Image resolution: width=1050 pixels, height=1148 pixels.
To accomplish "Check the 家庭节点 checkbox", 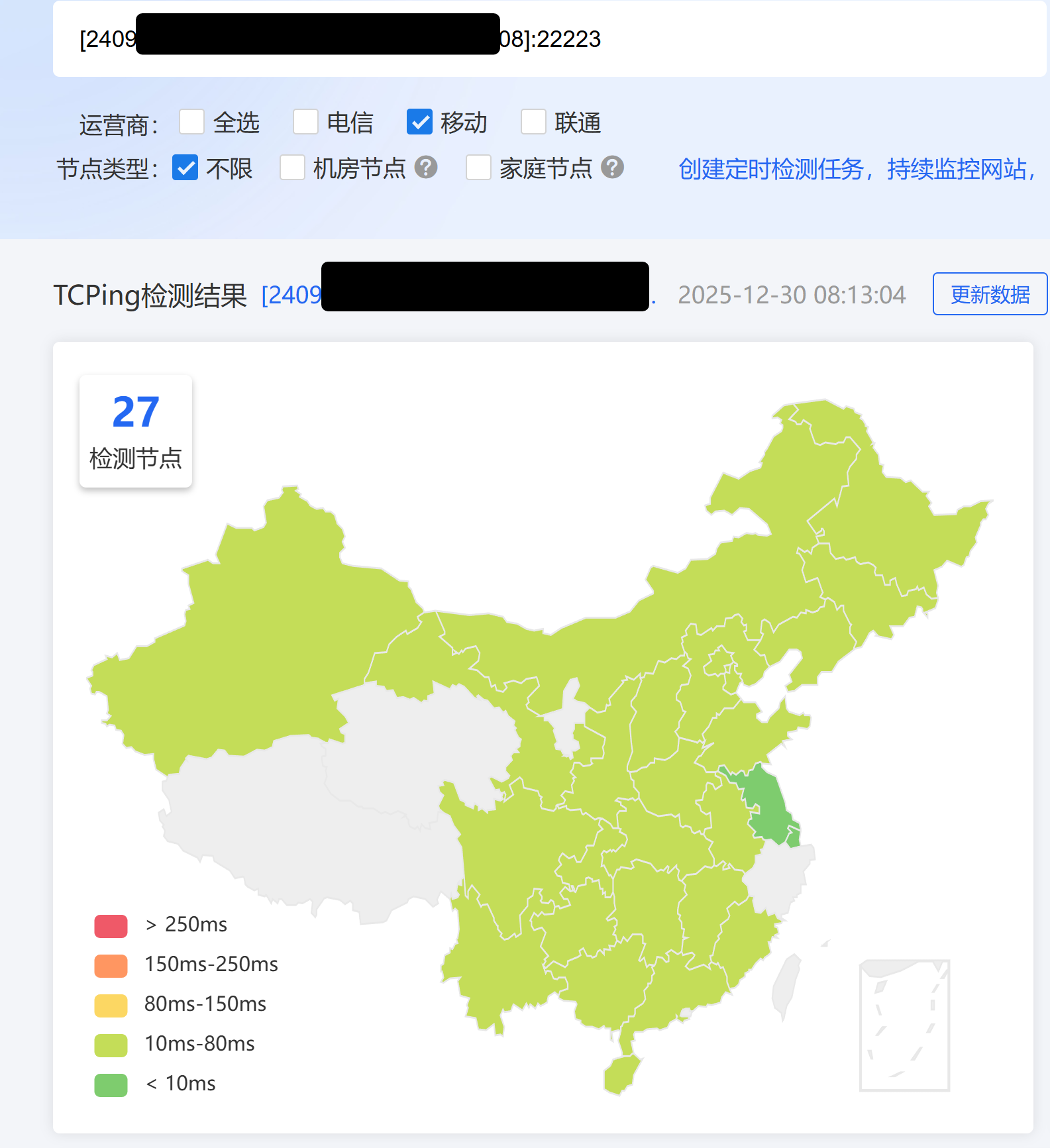I will (478, 168).
